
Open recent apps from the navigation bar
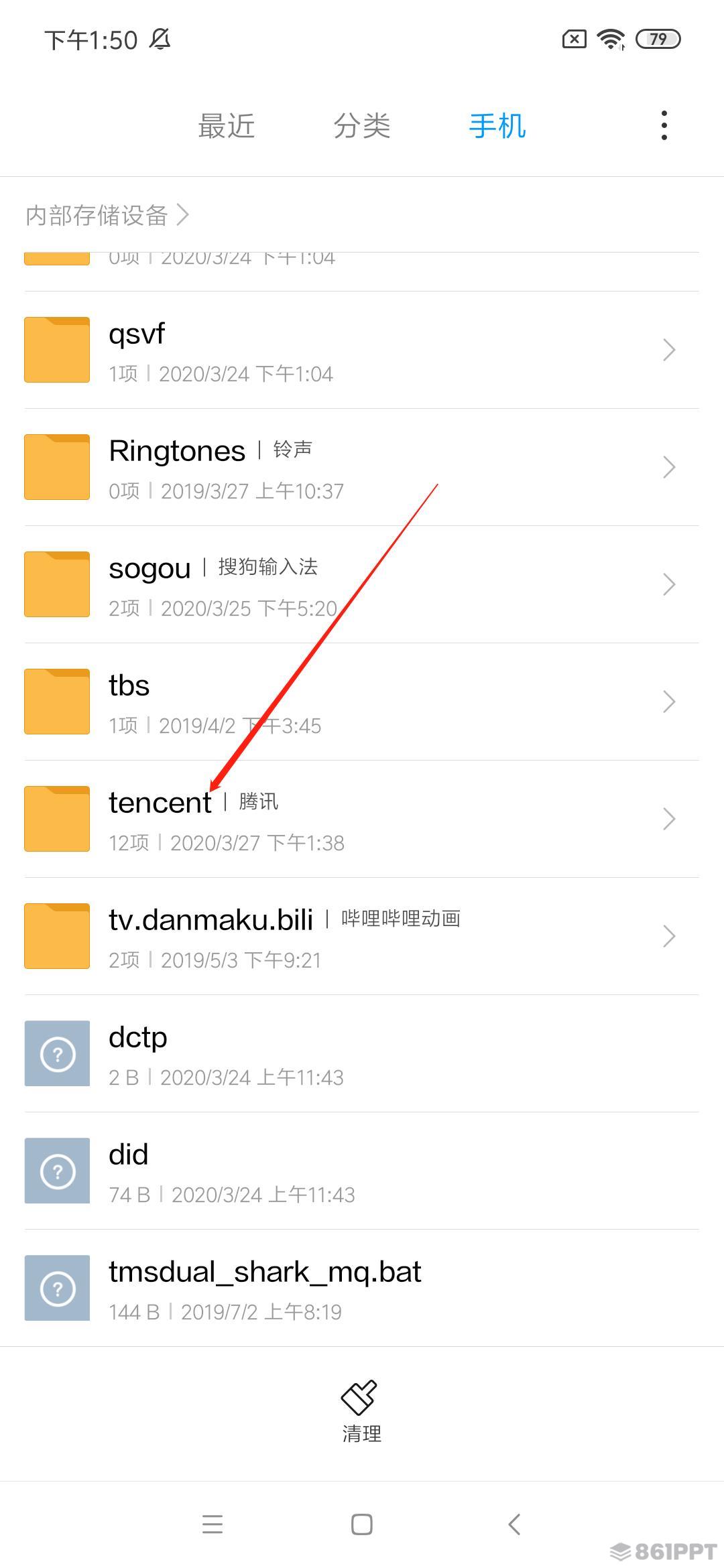point(213,1524)
